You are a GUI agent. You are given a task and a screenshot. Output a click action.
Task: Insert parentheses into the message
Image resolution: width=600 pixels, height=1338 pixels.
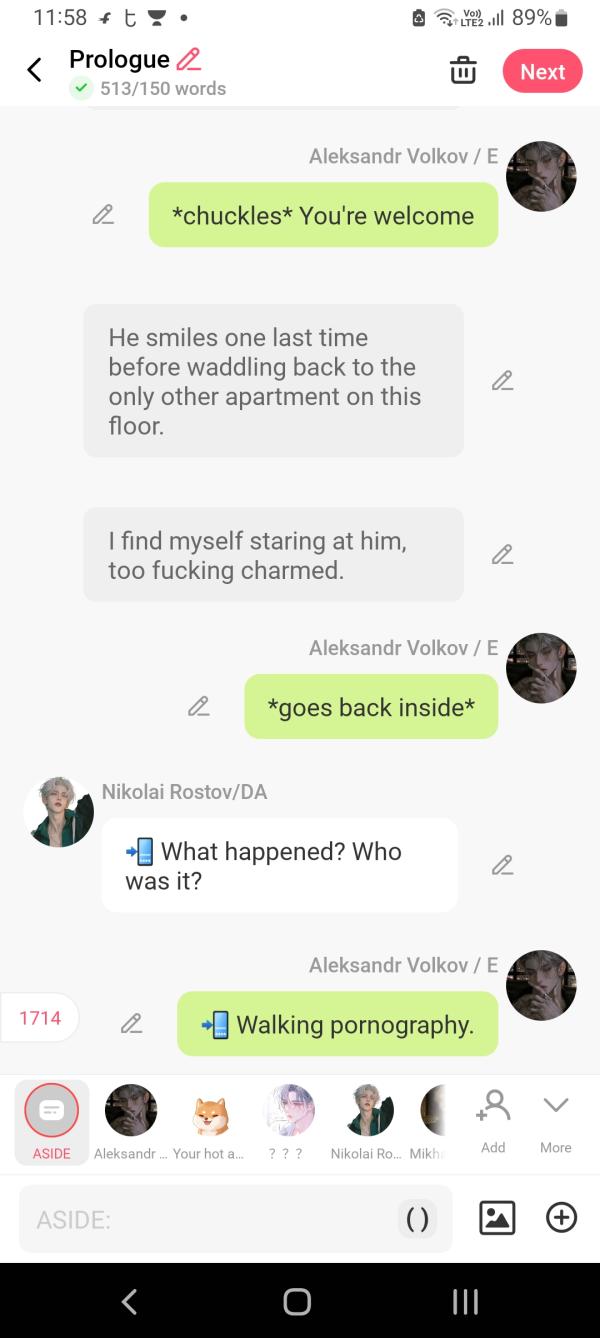[x=418, y=1219]
